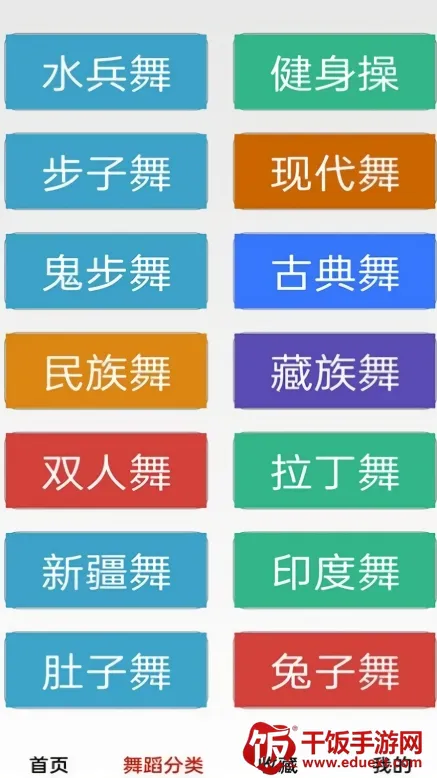This screenshot has height=778, width=437.
Task: Switch to the 首页 tab
Action: click(49, 765)
